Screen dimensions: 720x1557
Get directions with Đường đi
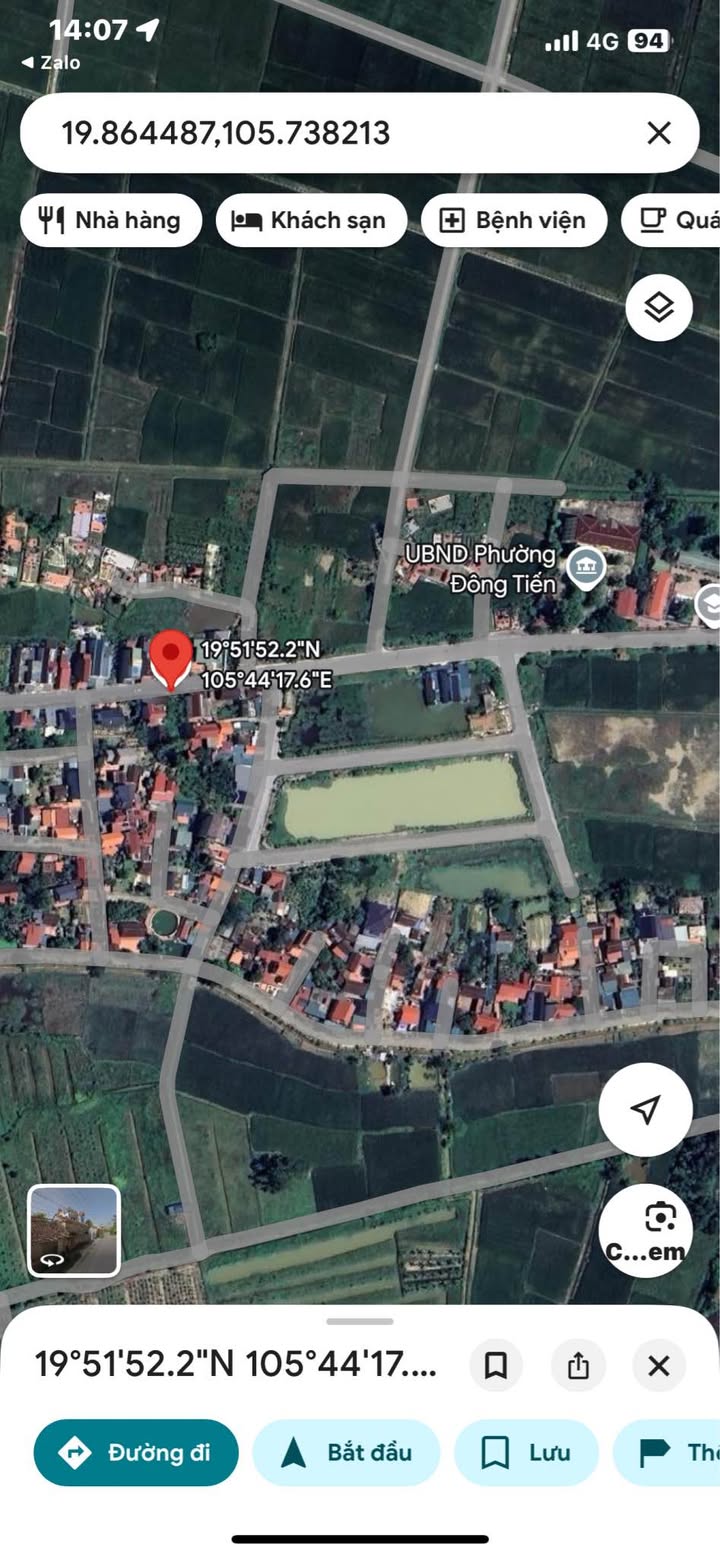tap(136, 1452)
